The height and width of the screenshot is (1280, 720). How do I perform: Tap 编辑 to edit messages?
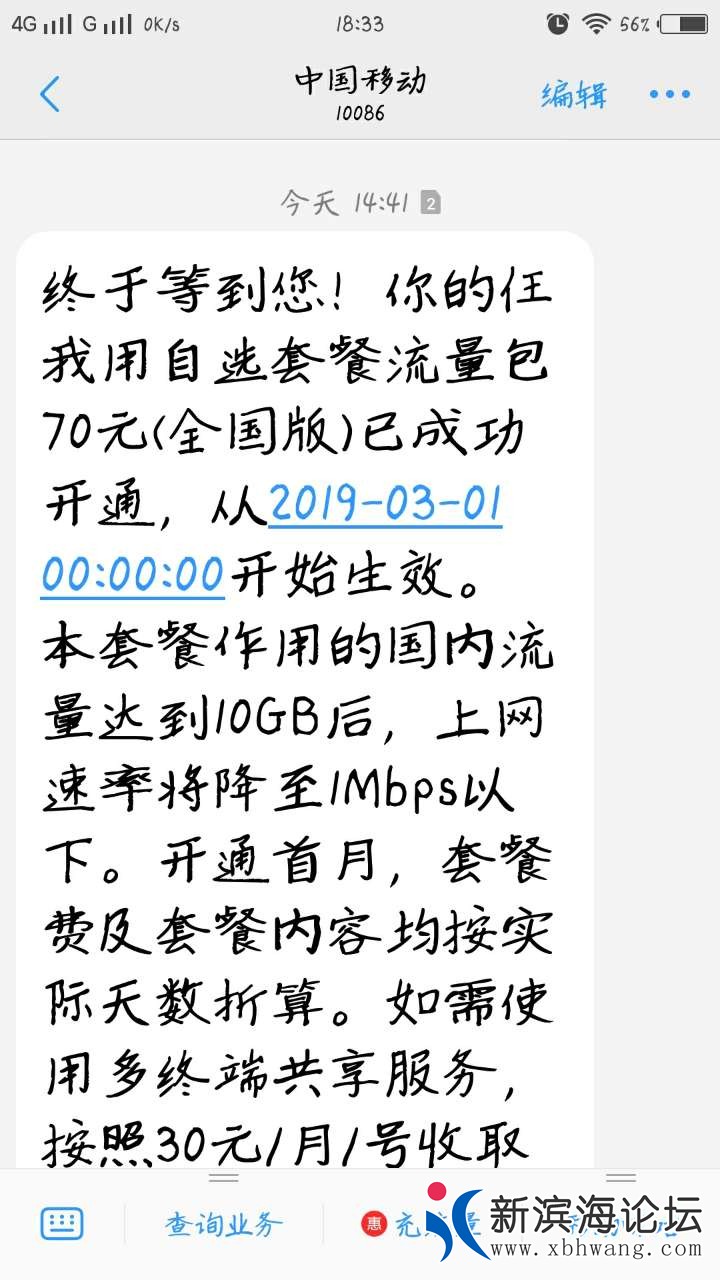point(574,95)
